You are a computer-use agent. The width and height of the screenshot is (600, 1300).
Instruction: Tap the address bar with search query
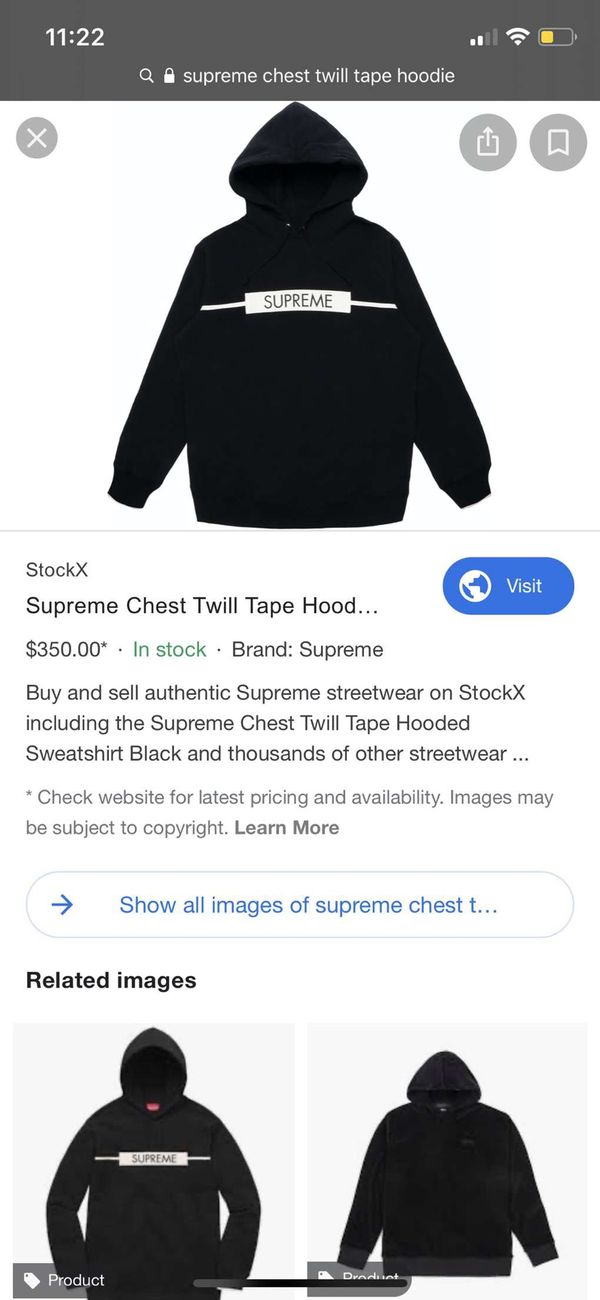coord(300,75)
